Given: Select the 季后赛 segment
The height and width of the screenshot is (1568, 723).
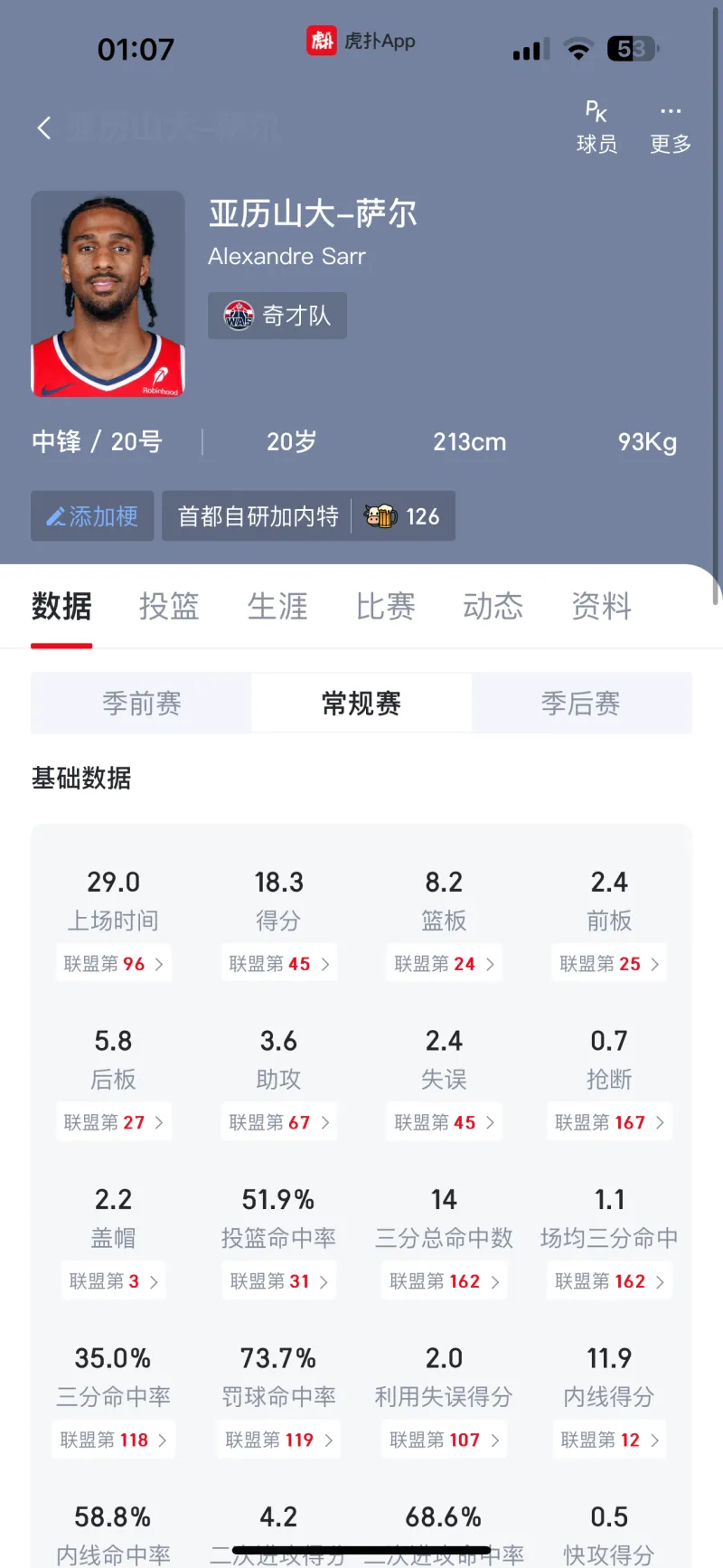Looking at the screenshot, I should coord(581,703).
